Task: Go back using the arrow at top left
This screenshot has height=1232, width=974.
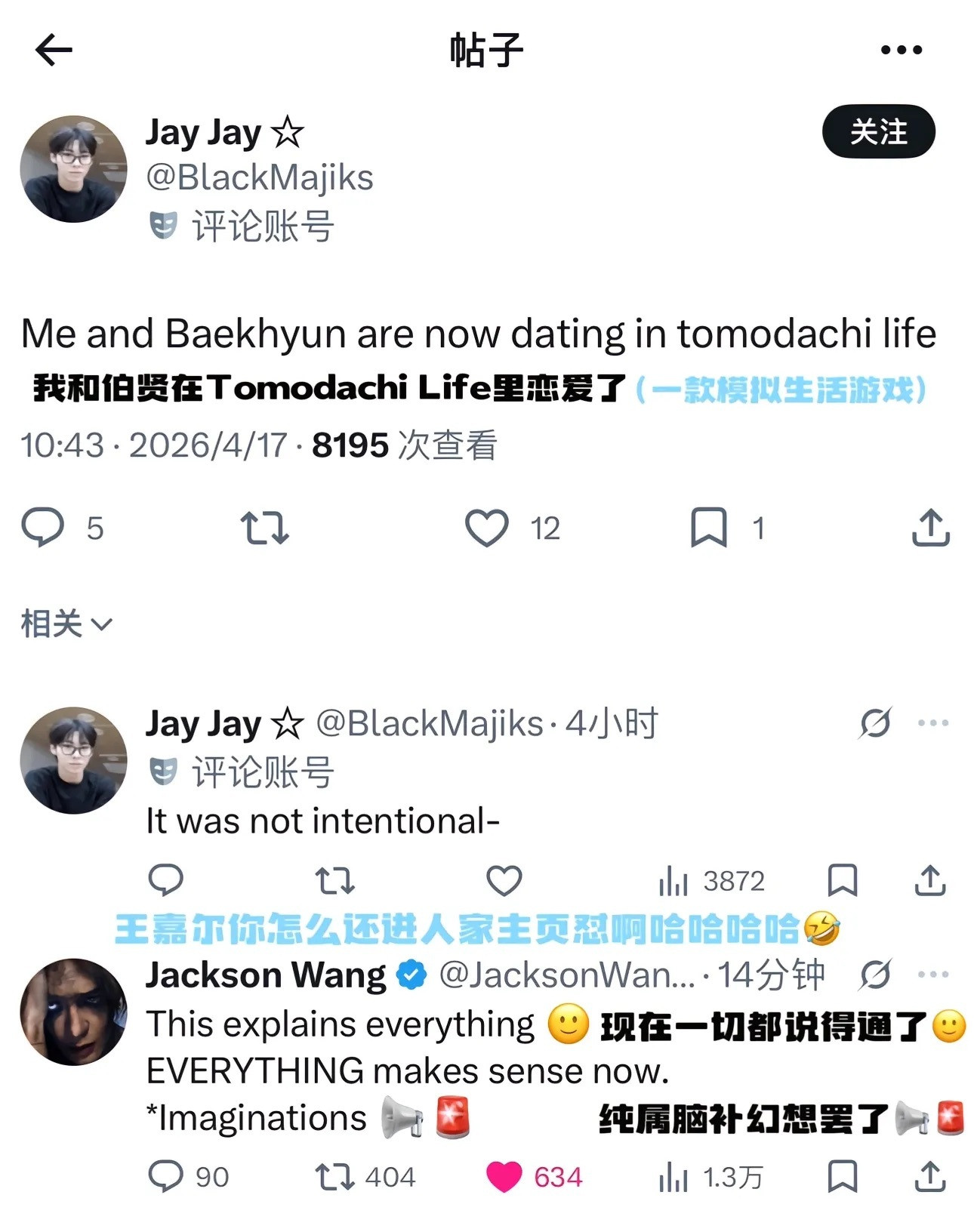Action: point(51,48)
